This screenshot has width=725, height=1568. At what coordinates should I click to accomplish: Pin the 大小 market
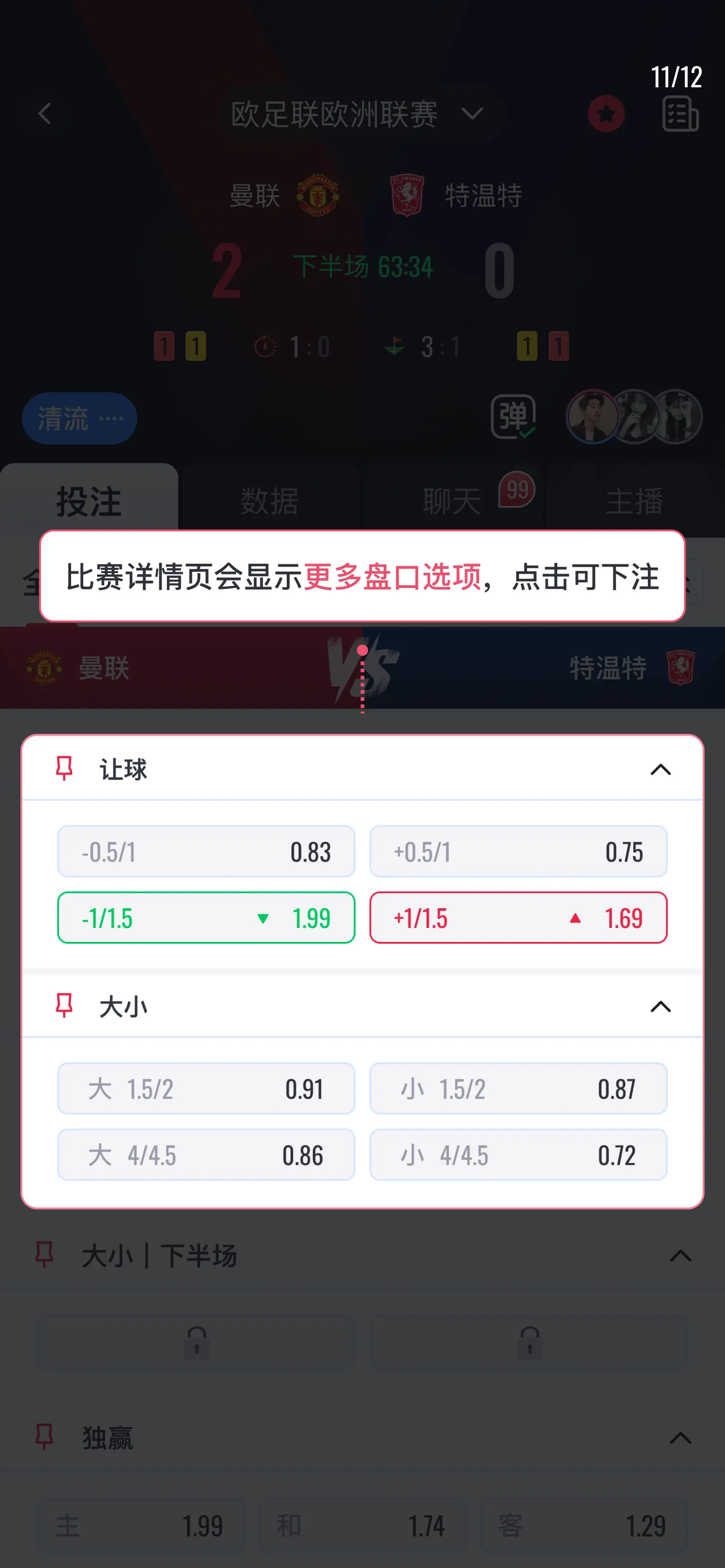click(x=64, y=1006)
